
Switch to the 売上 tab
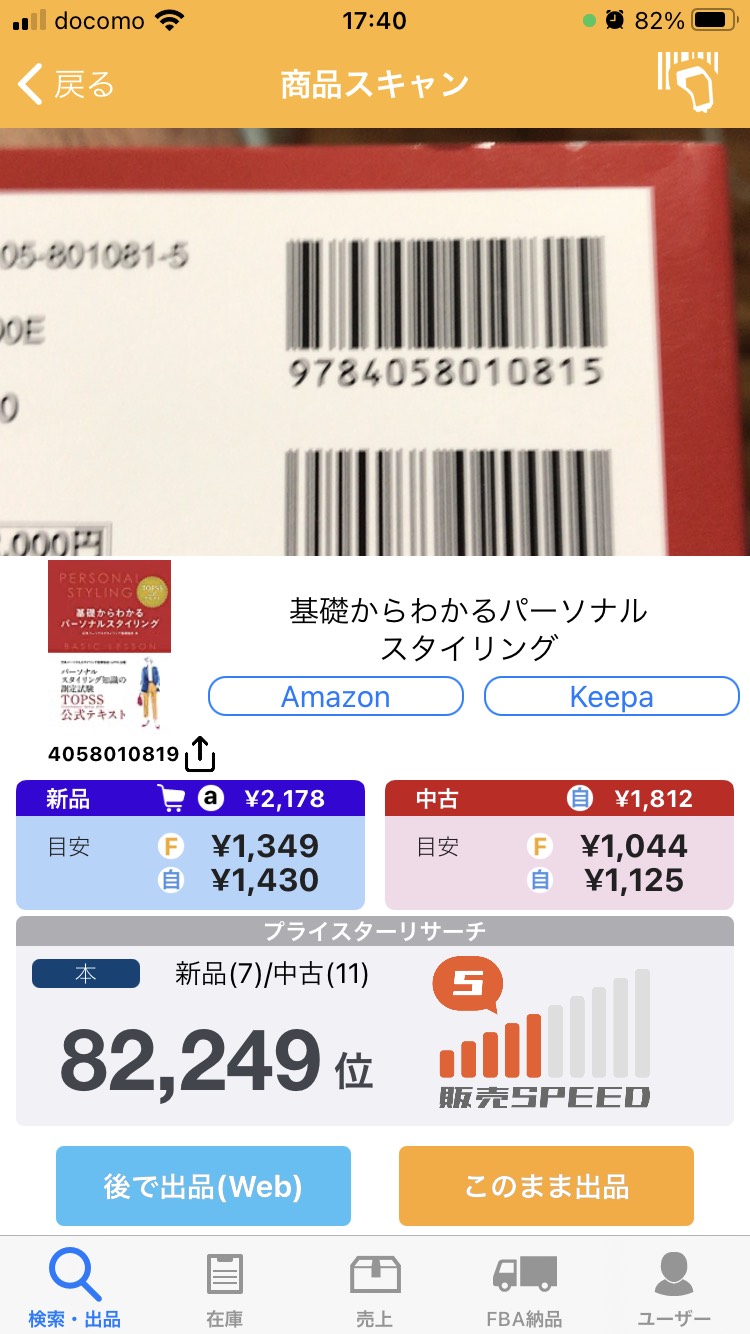point(375,1288)
